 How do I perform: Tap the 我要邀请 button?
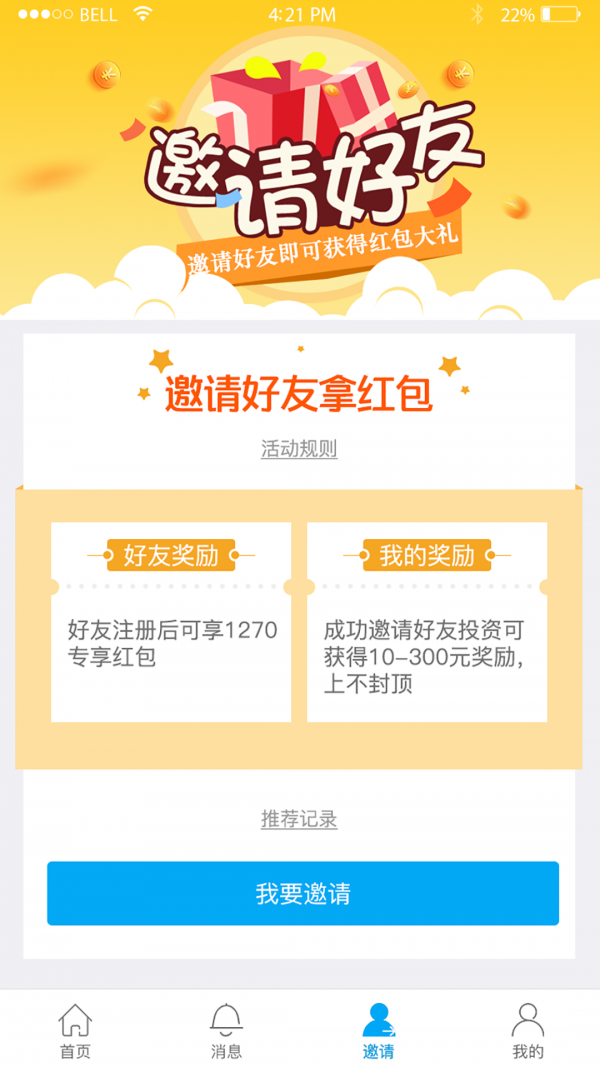coord(302,893)
